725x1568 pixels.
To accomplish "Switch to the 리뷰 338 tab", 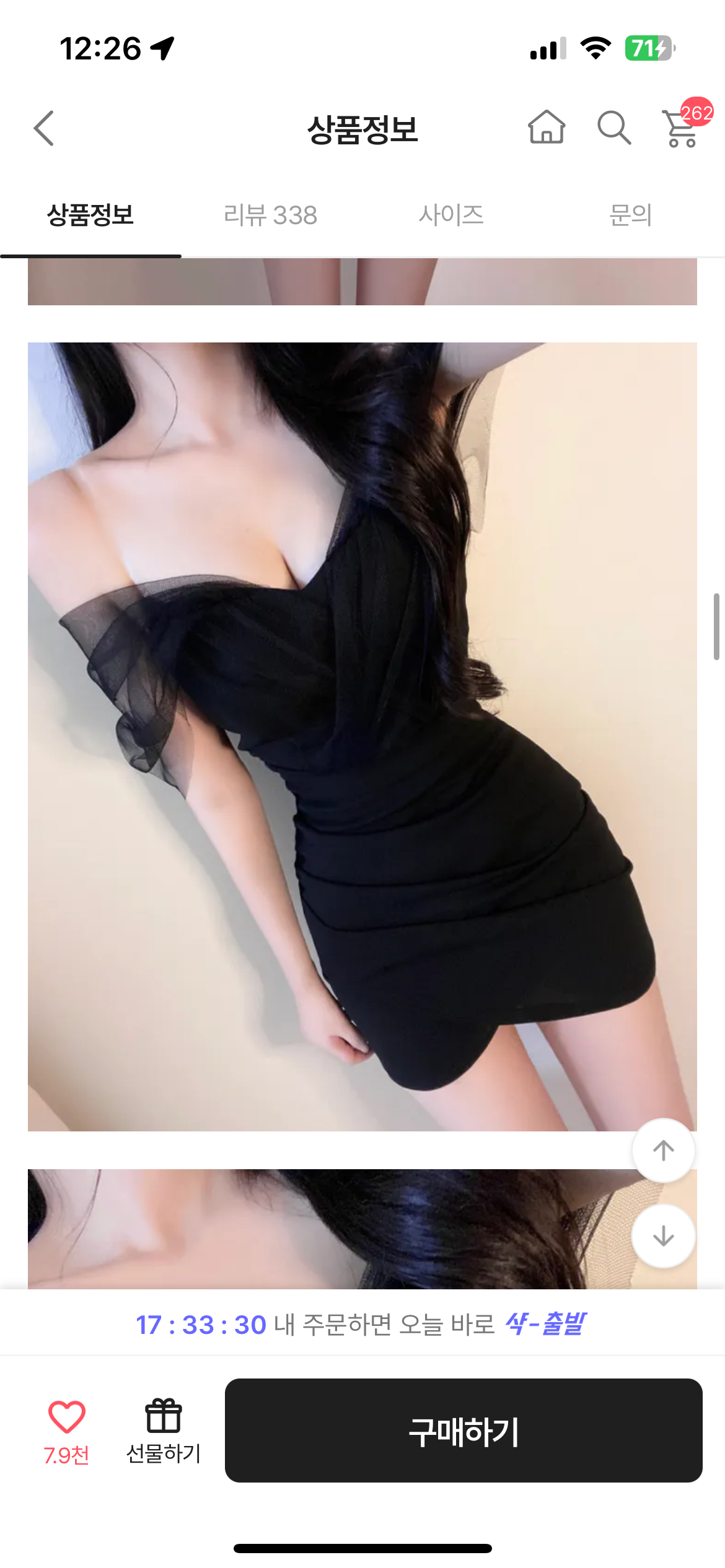I will click(270, 216).
